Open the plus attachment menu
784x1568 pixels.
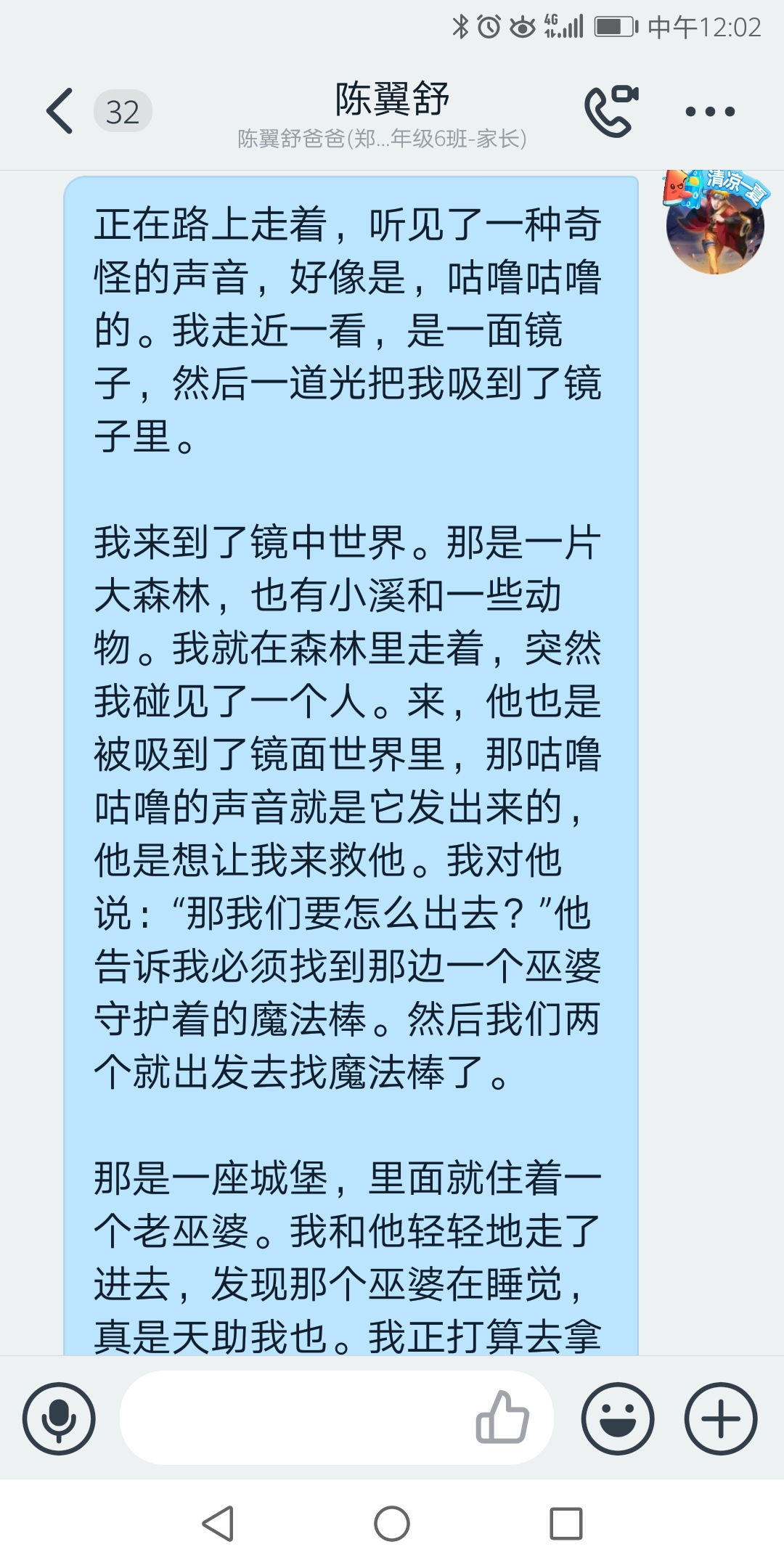click(x=721, y=1418)
